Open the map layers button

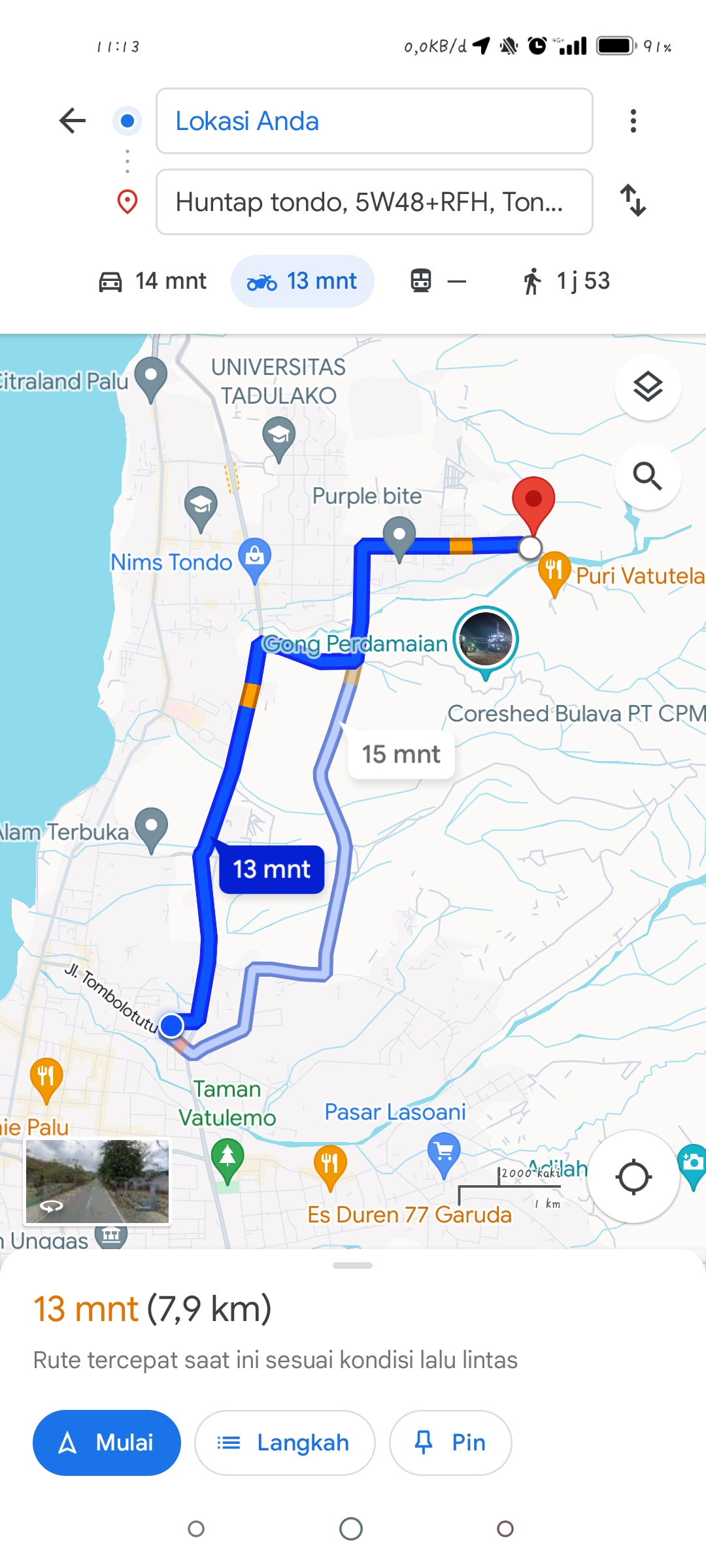tap(648, 387)
